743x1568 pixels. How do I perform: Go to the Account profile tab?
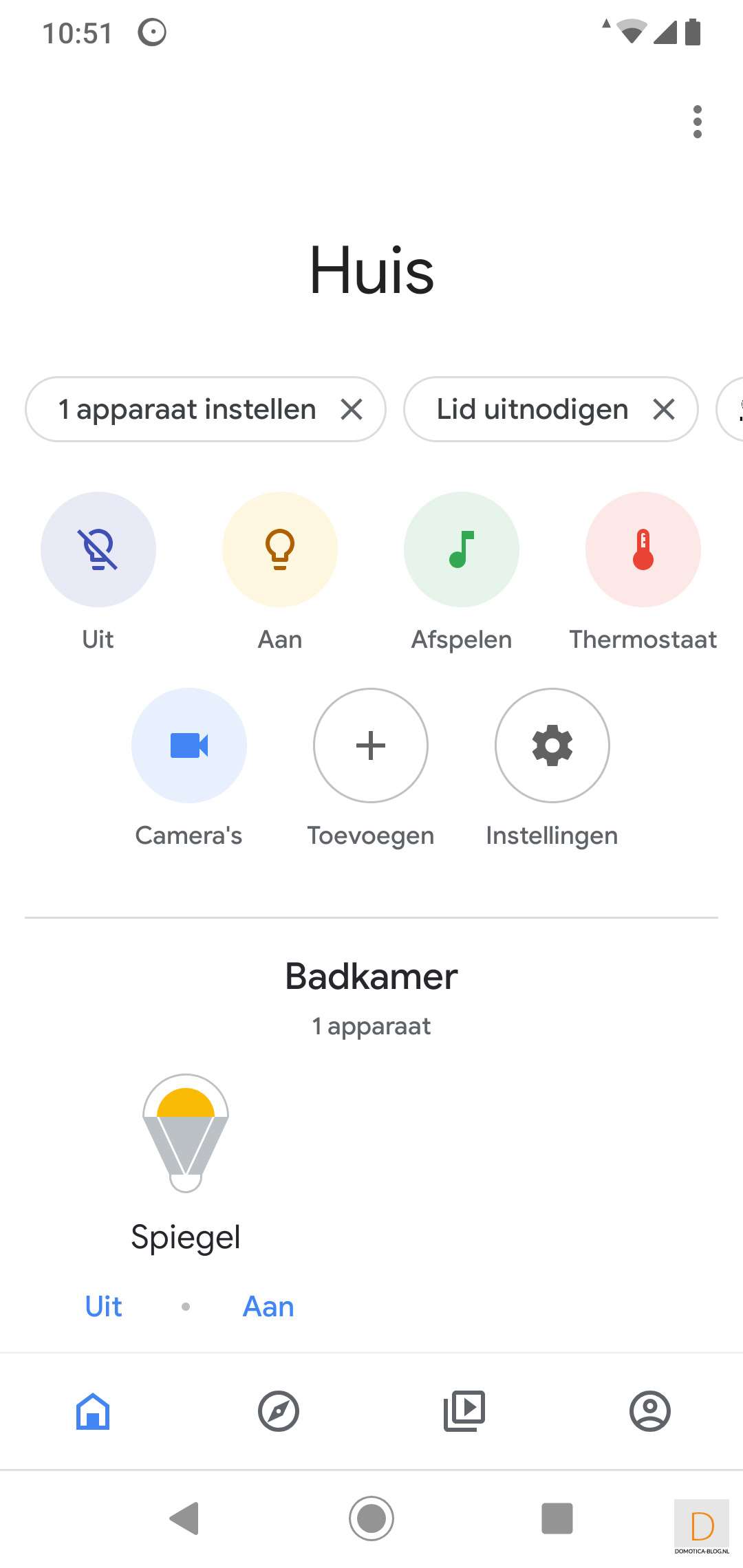[x=650, y=1411]
